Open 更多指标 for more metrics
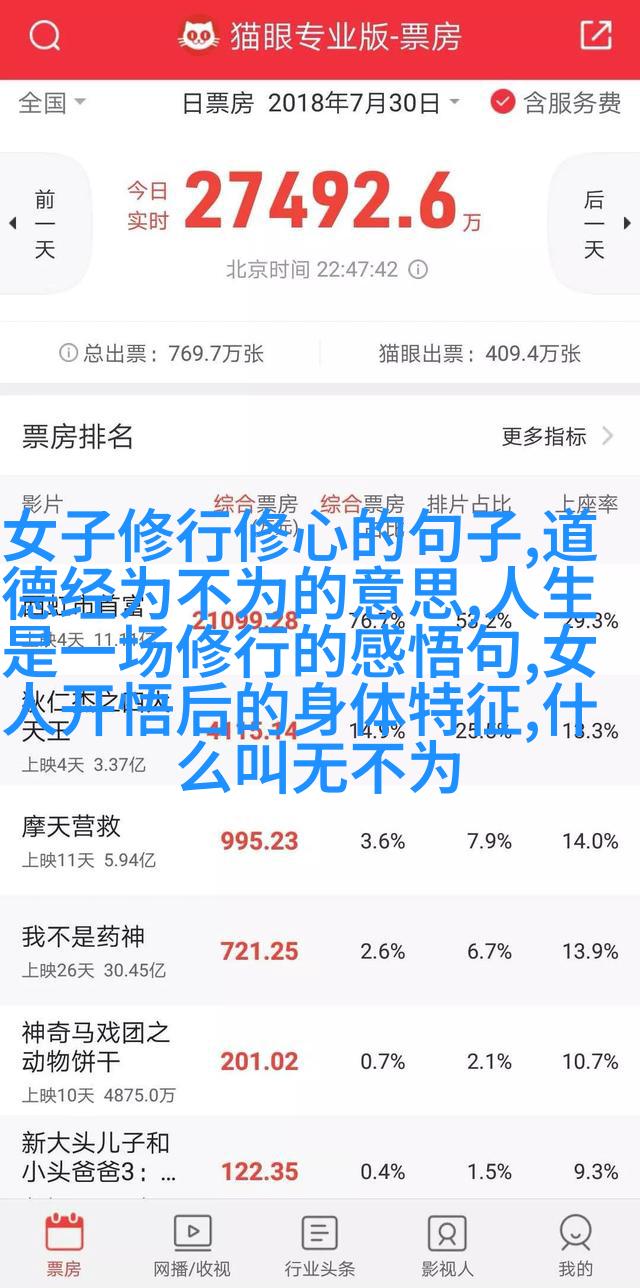 [558, 436]
